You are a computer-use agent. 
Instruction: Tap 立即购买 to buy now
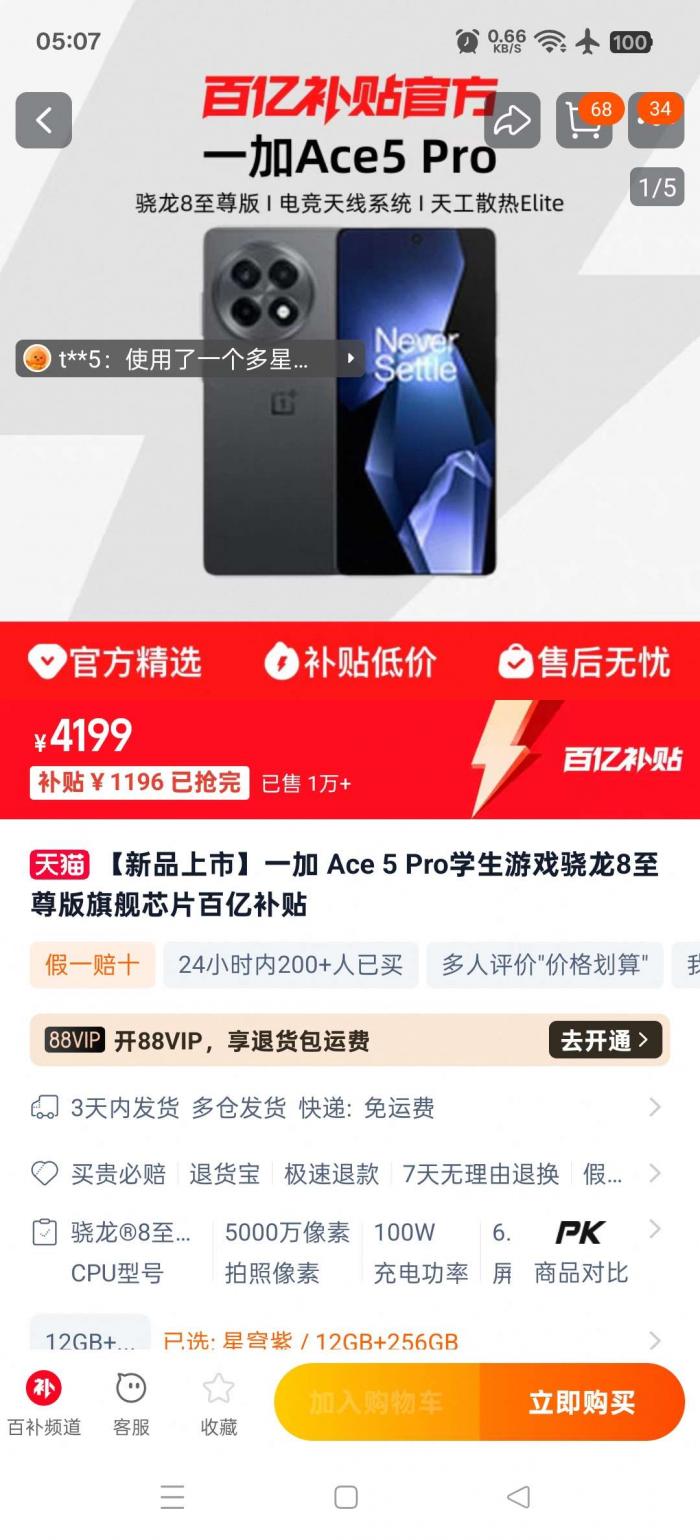pos(582,1402)
